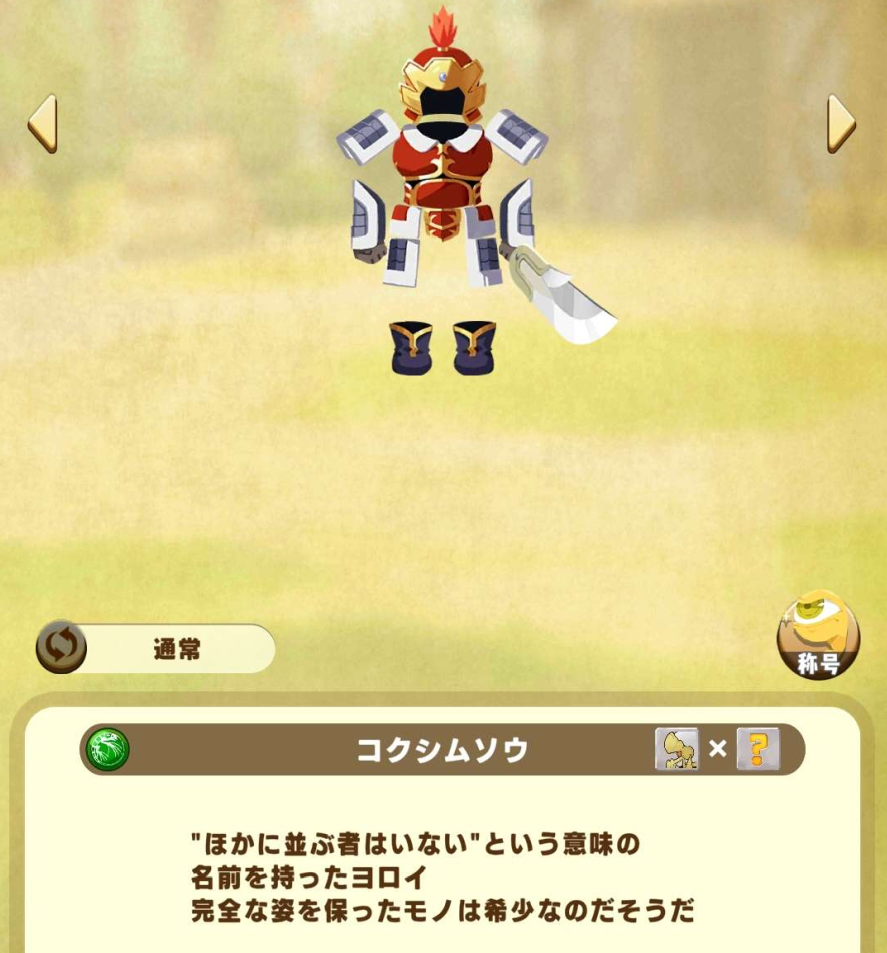Open the 称号 title button

[818, 636]
